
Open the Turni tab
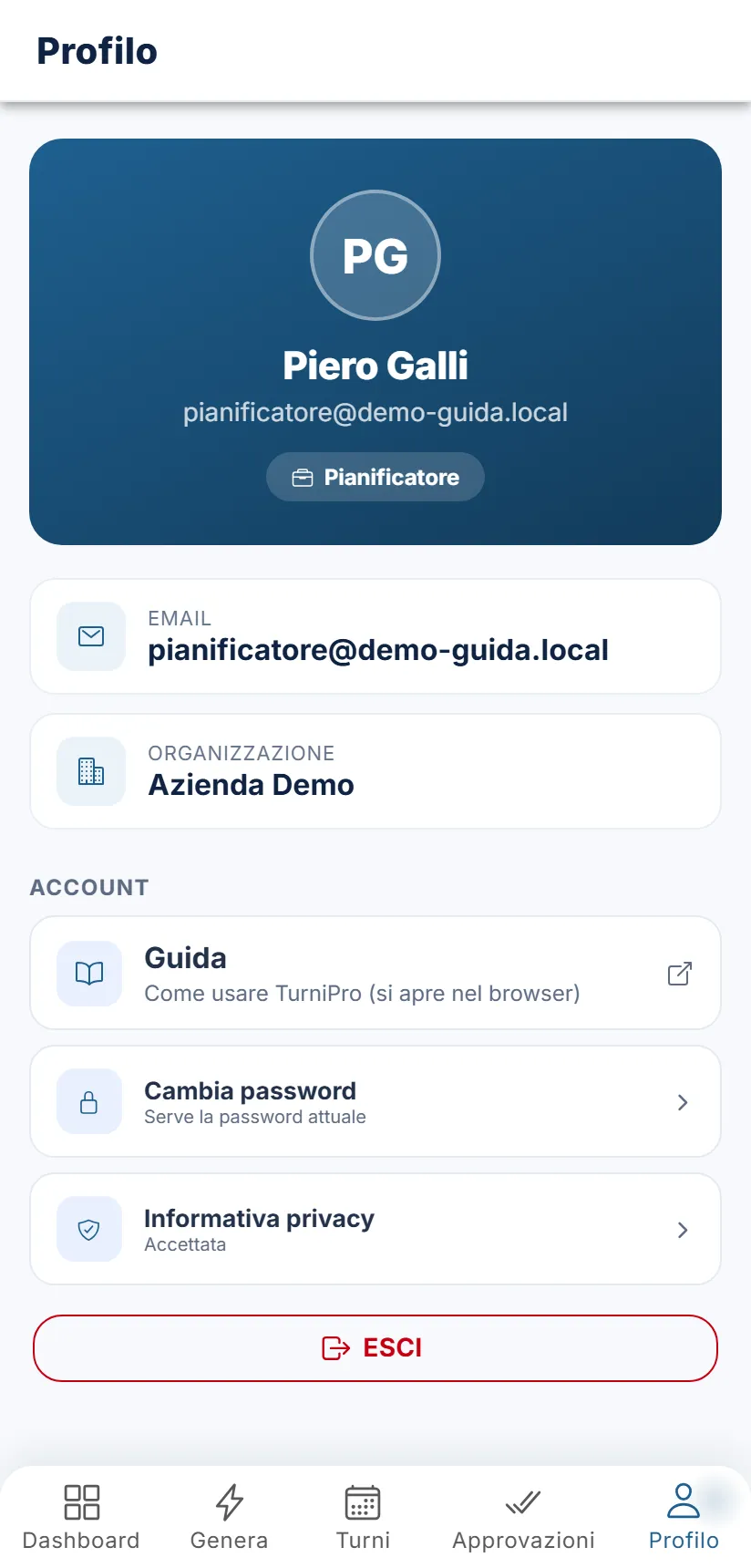(x=363, y=1517)
